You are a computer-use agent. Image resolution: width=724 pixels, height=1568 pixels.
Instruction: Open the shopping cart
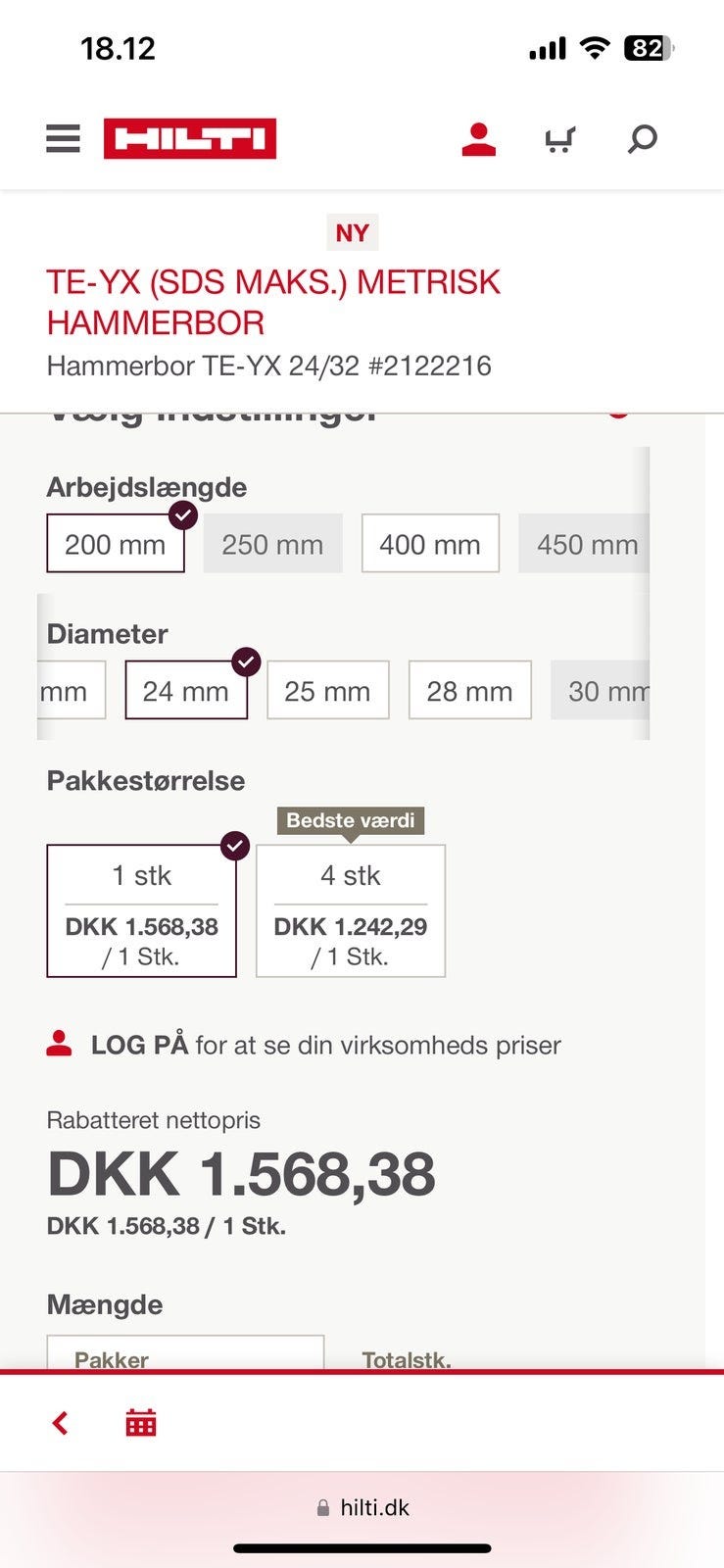[x=559, y=140]
